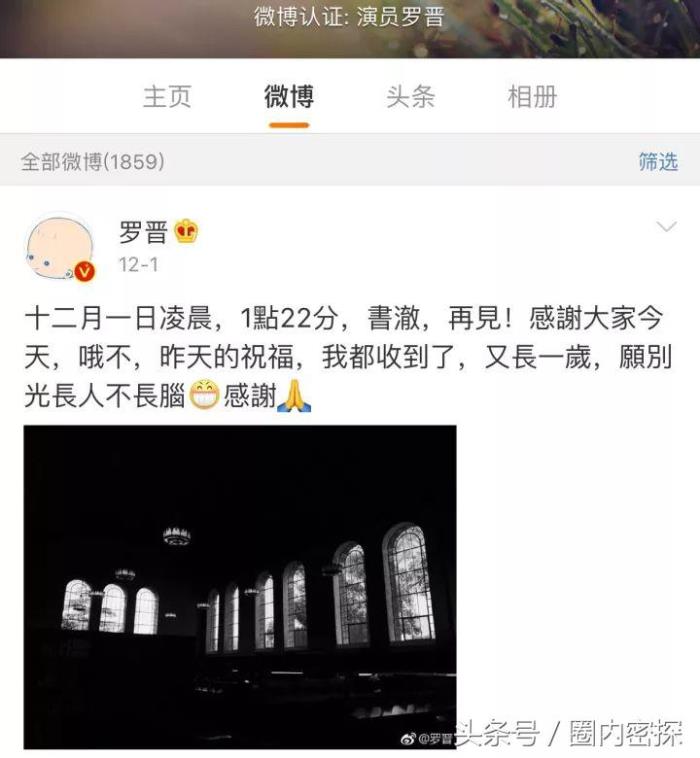Tap 筛选 to filter posts

[657, 161]
